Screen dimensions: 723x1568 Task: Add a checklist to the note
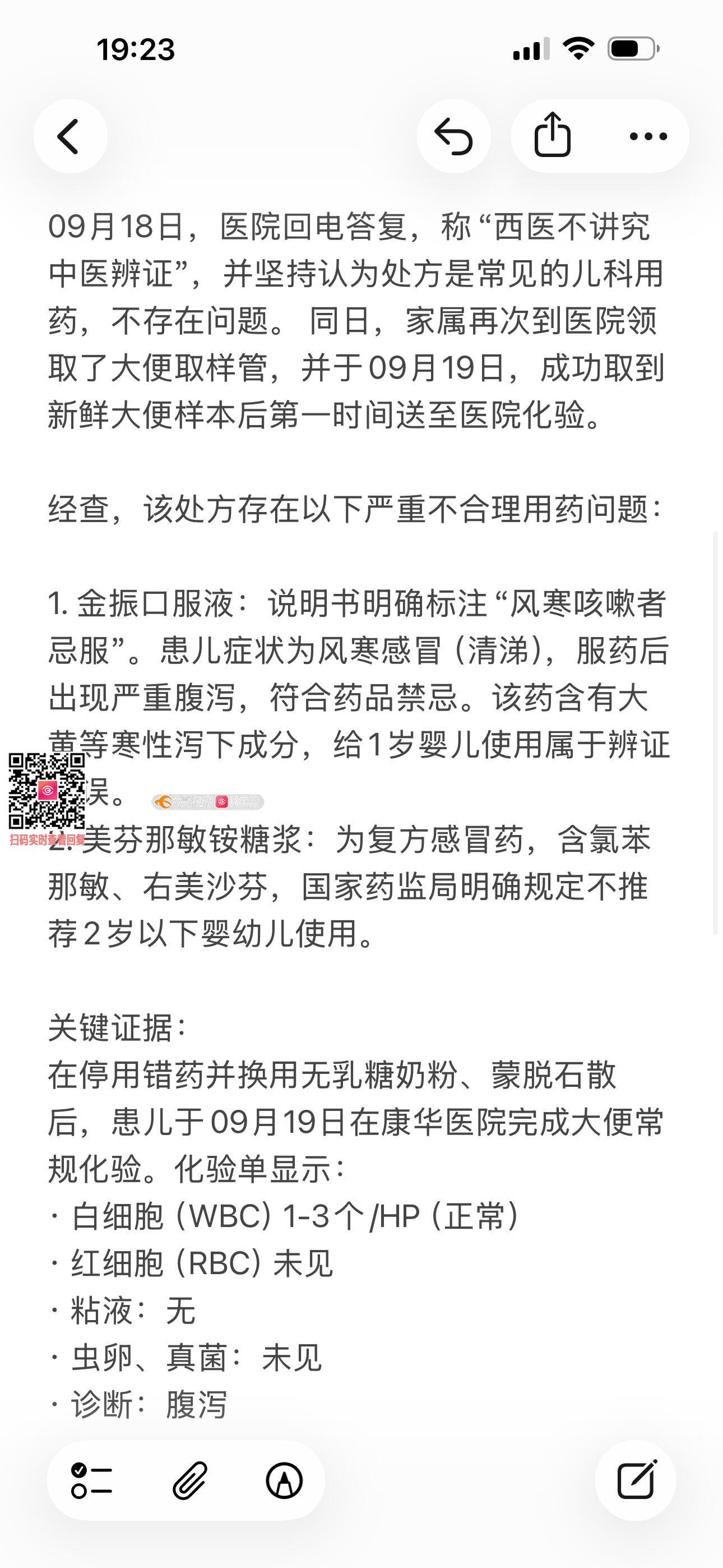tap(91, 1481)
